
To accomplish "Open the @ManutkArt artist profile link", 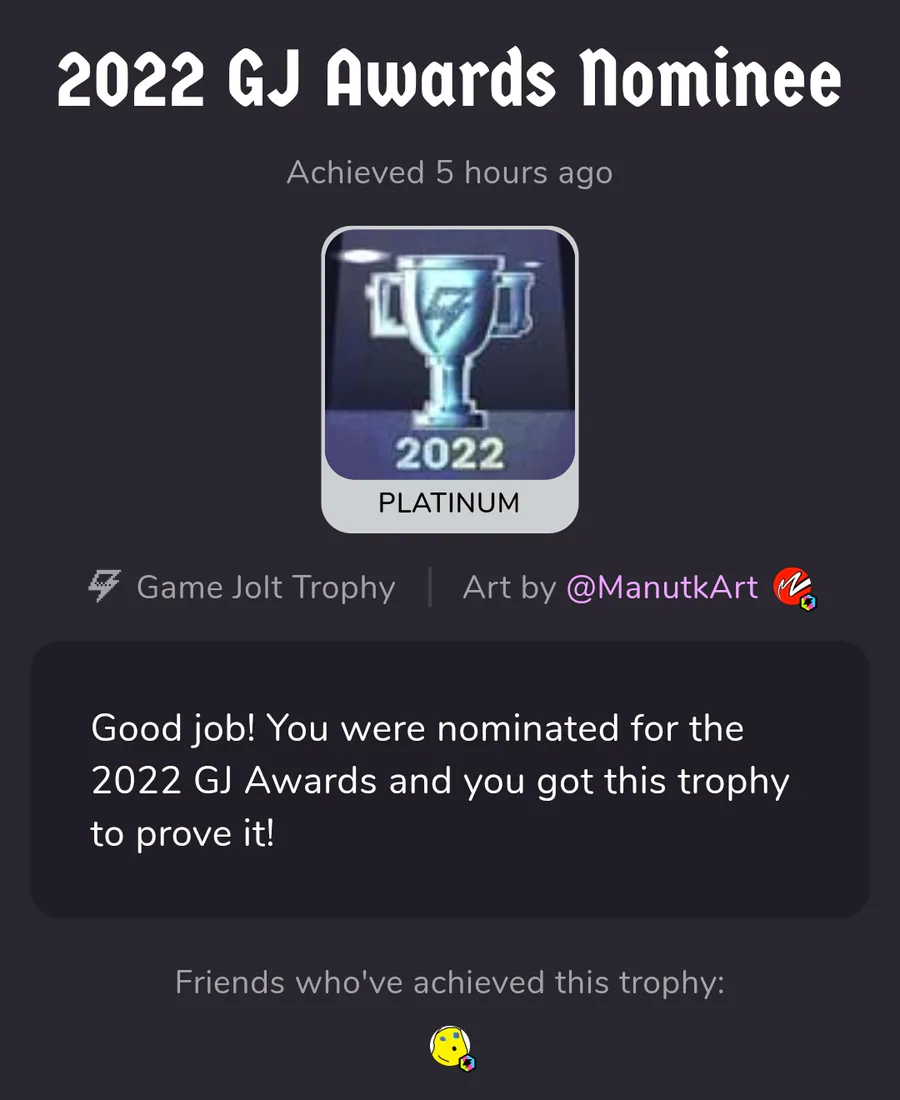I will (x=662, y=587).
